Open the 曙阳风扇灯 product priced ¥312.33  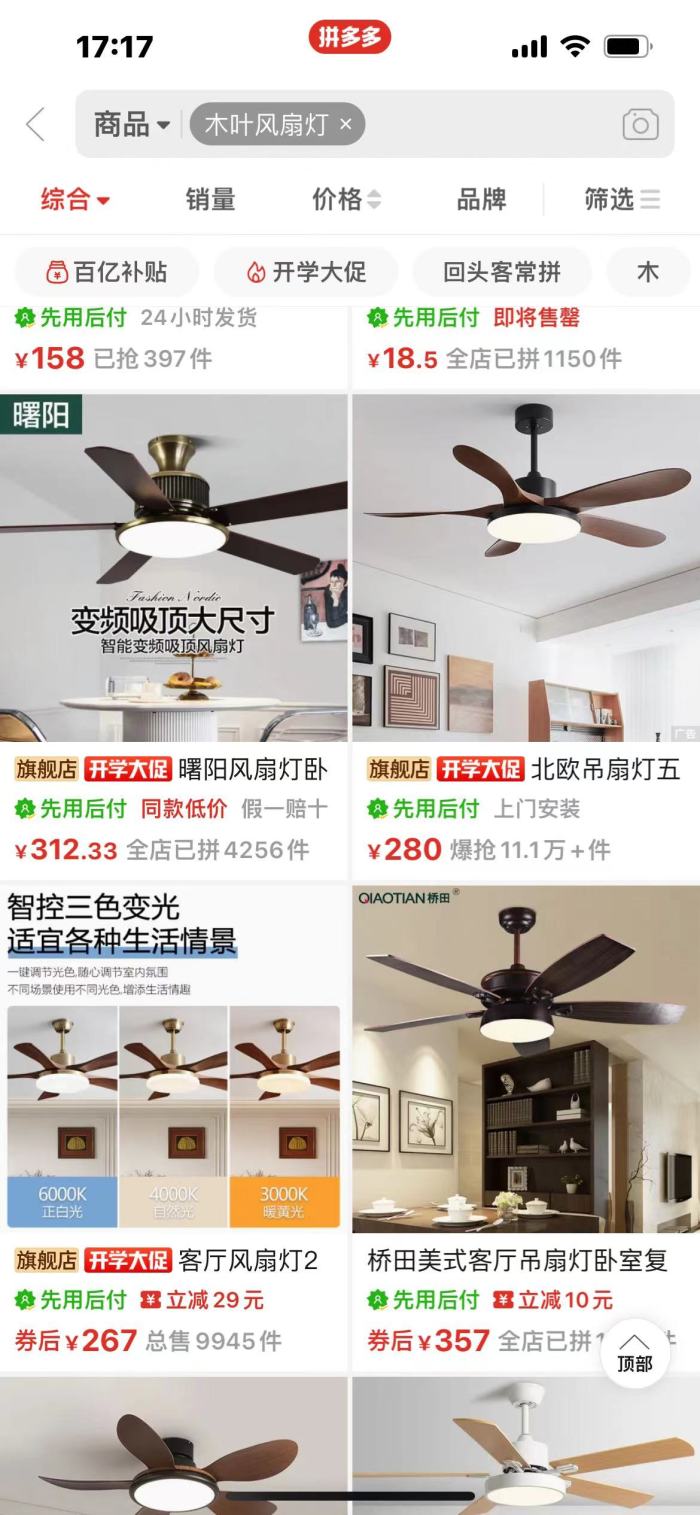pyautogui.click(x=174, y=636)
